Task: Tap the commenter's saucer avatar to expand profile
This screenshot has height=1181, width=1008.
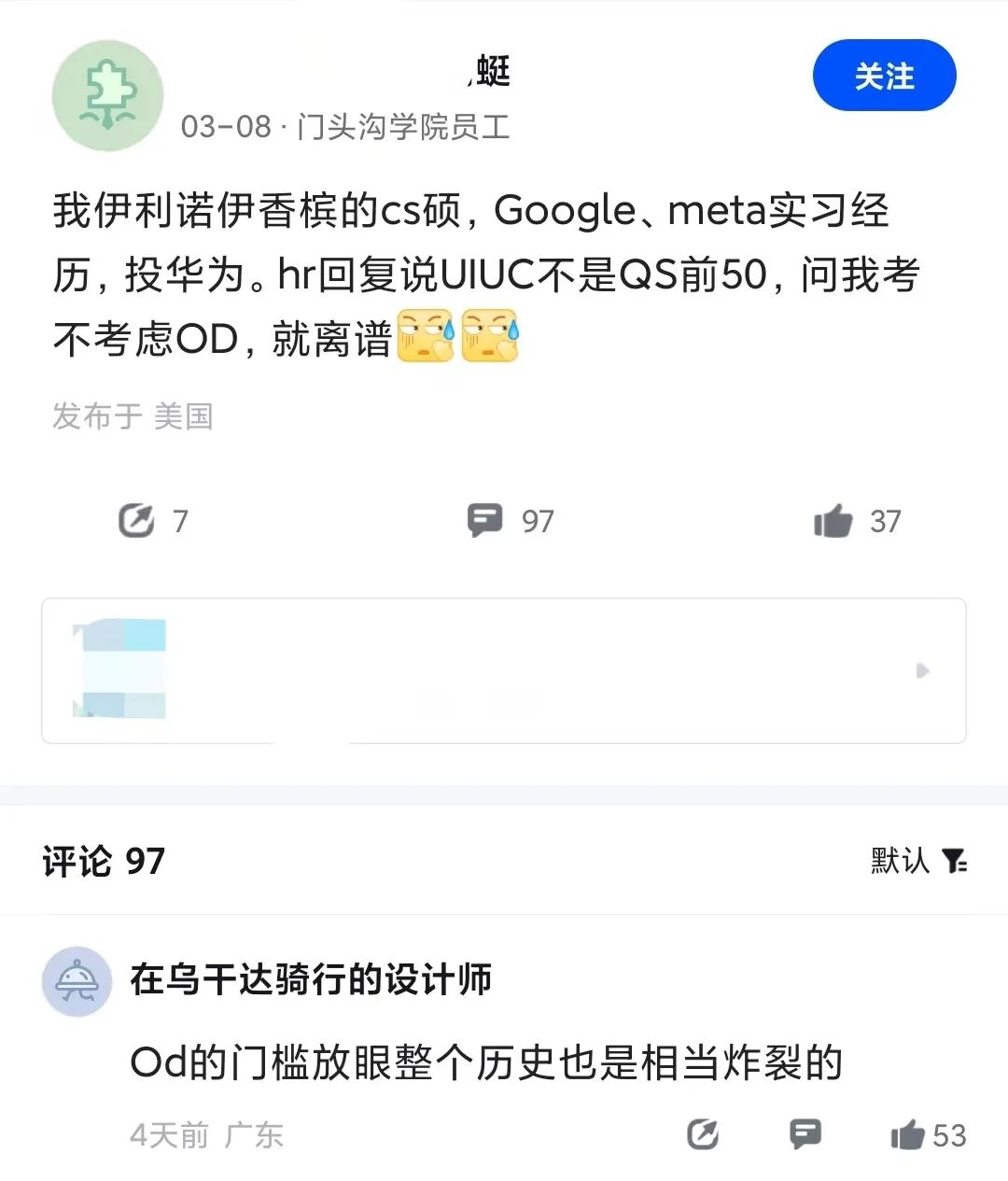Action: (77, 981)
